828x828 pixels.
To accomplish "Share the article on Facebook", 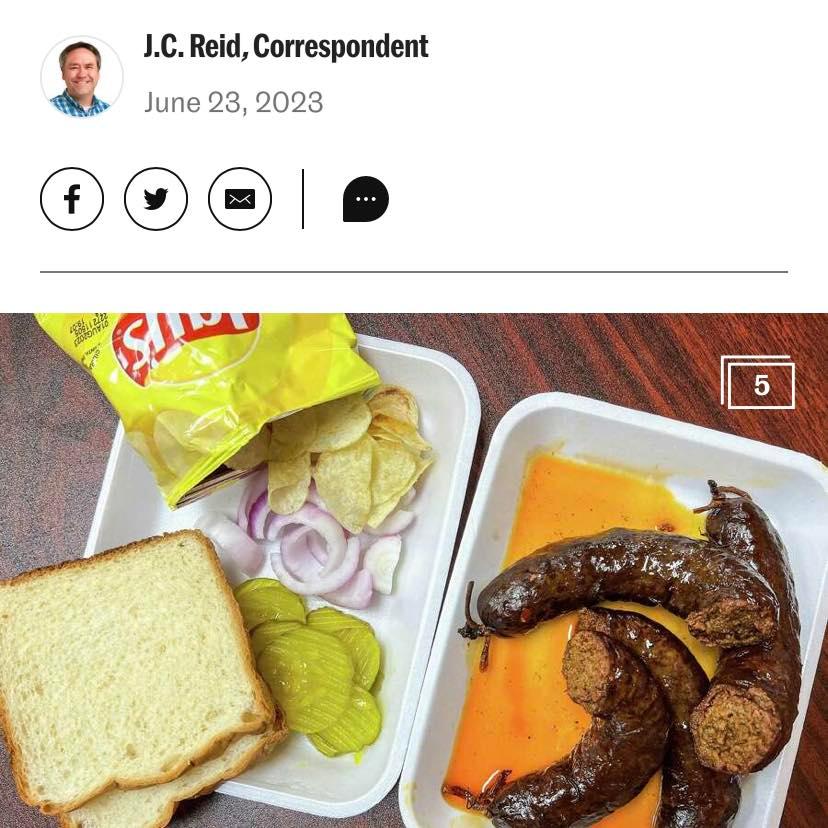I will click(x=72, y=199).
